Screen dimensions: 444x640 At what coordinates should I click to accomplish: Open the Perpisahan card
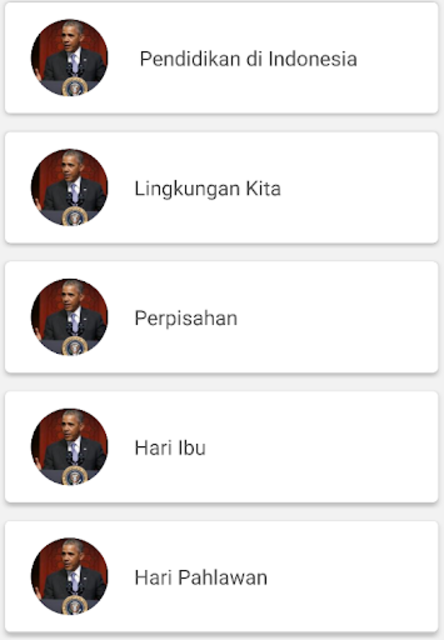tap(221, 317)
